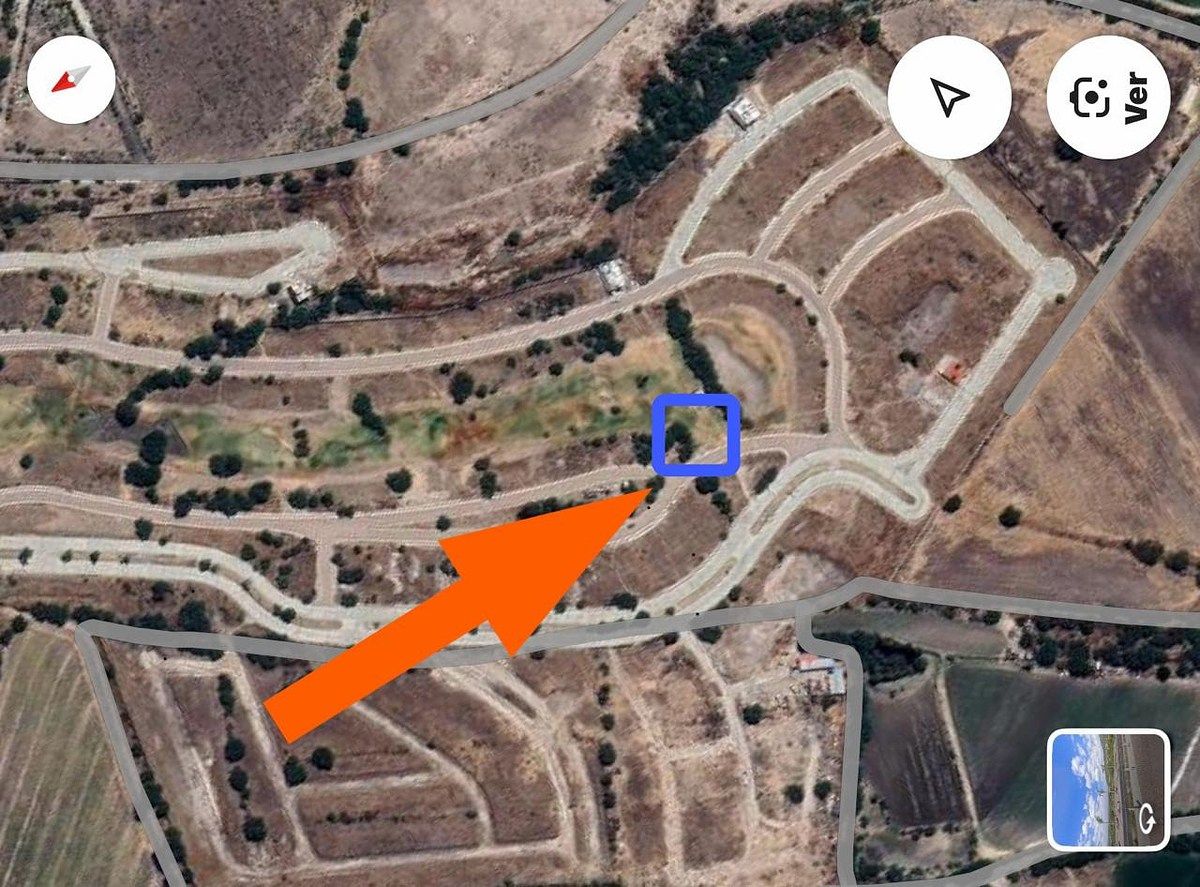Tap the compass to reset map orientation

(x=71, y=80)
